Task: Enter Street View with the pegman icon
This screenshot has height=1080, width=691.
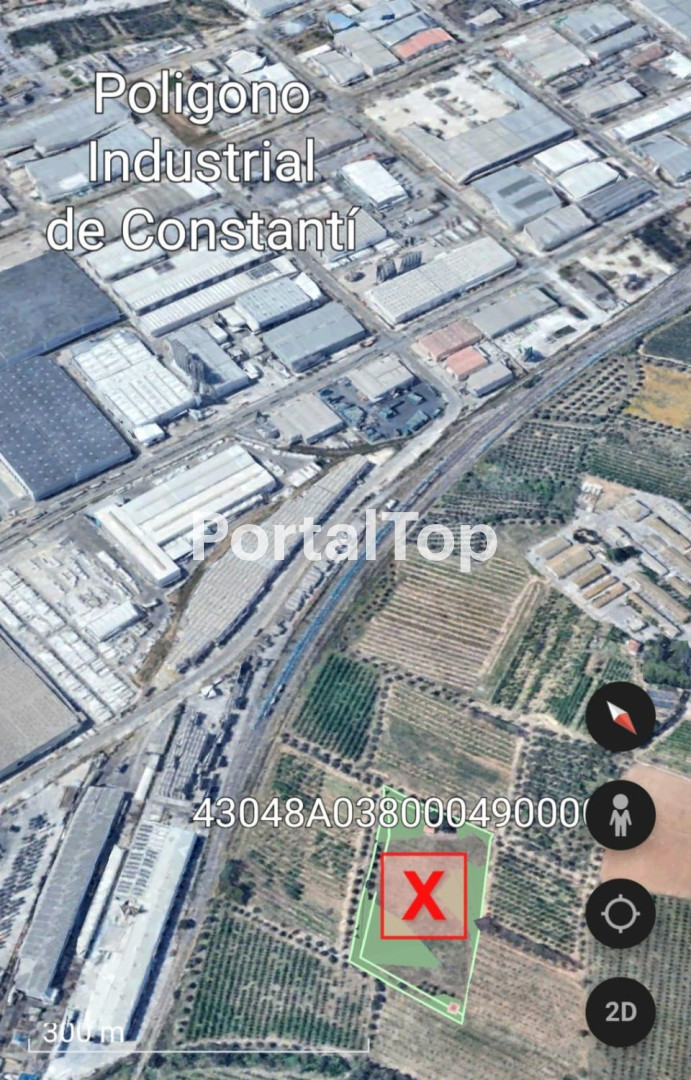Action: coord(620,815)
